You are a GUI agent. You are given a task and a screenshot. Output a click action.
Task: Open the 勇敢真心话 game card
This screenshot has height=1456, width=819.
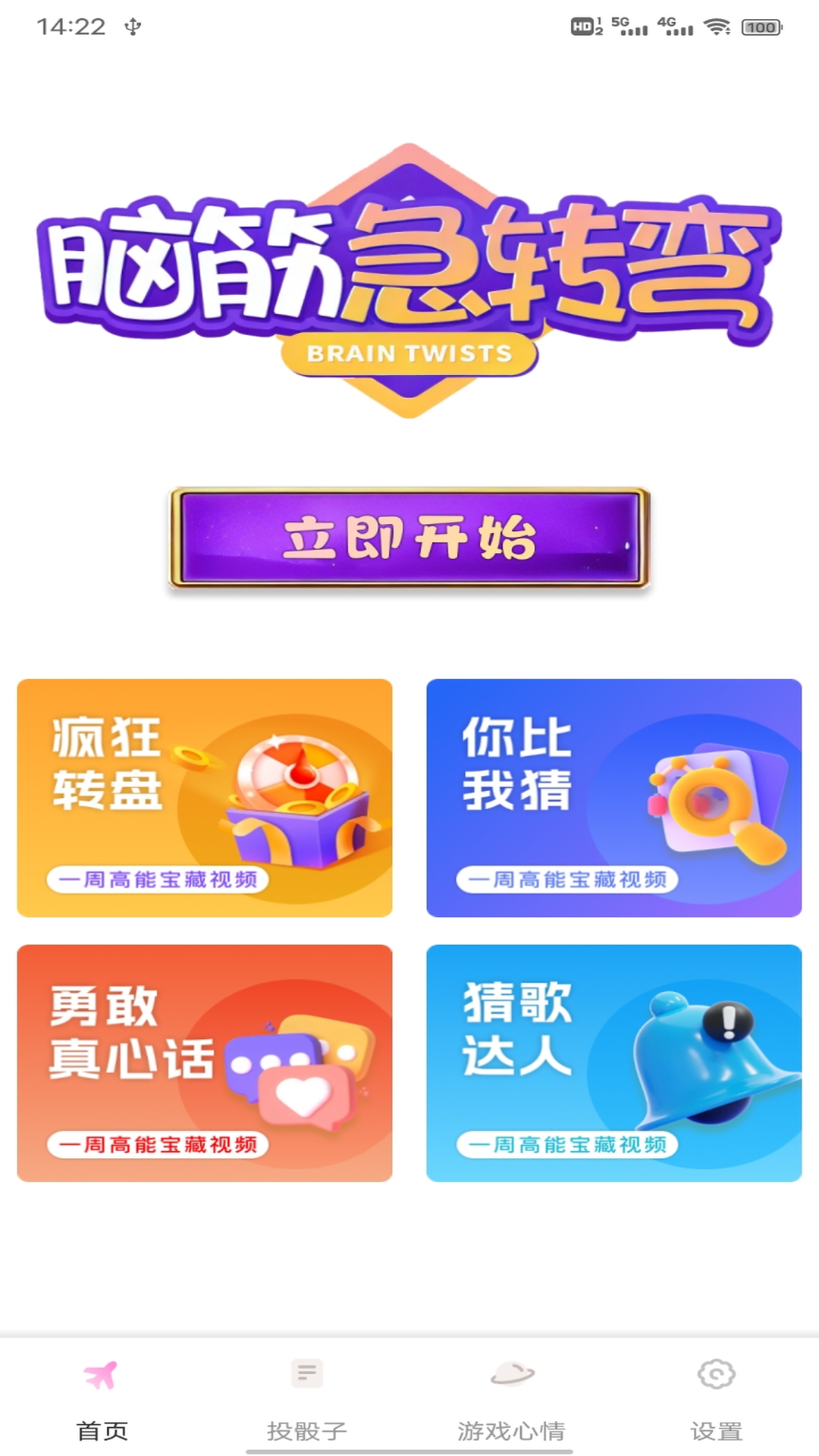[x=205, y=1062]
